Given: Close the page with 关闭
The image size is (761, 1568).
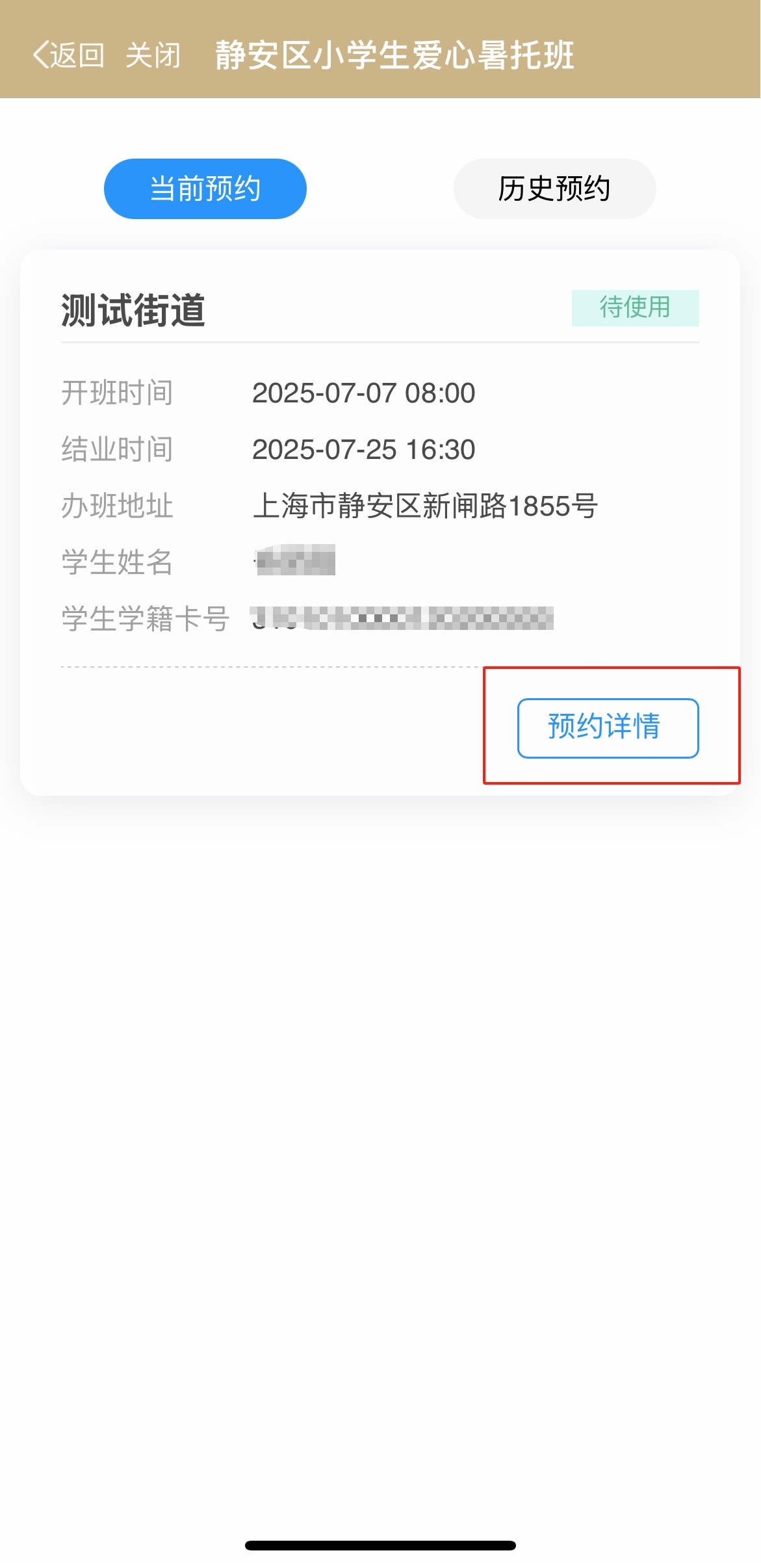Looking at the screenshot, I should click(153, 55).
